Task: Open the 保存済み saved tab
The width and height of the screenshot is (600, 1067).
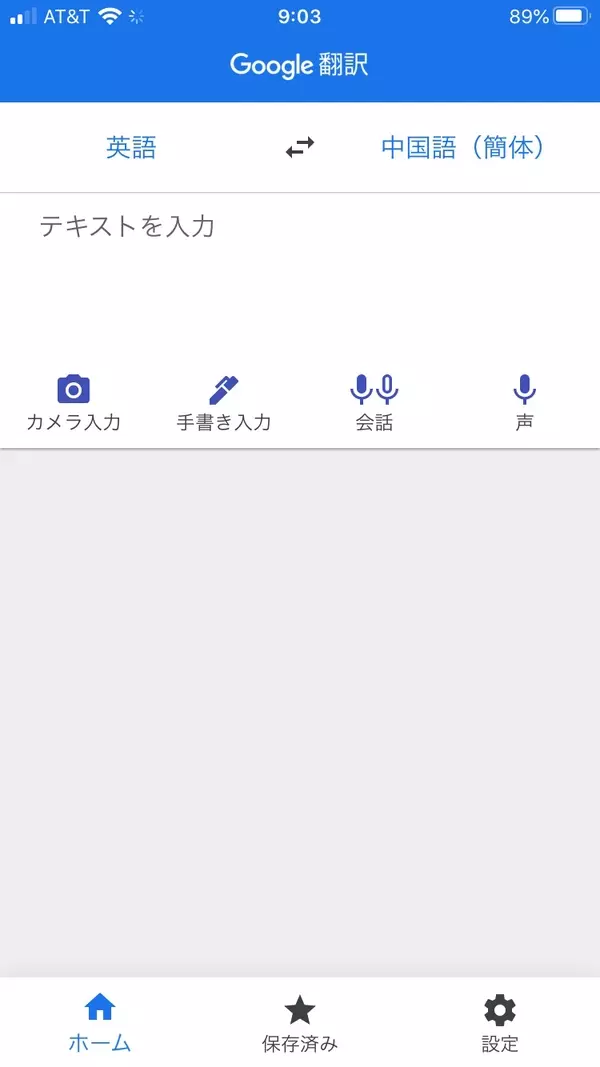Action: pyautogui.click(x=299, y=1023)
